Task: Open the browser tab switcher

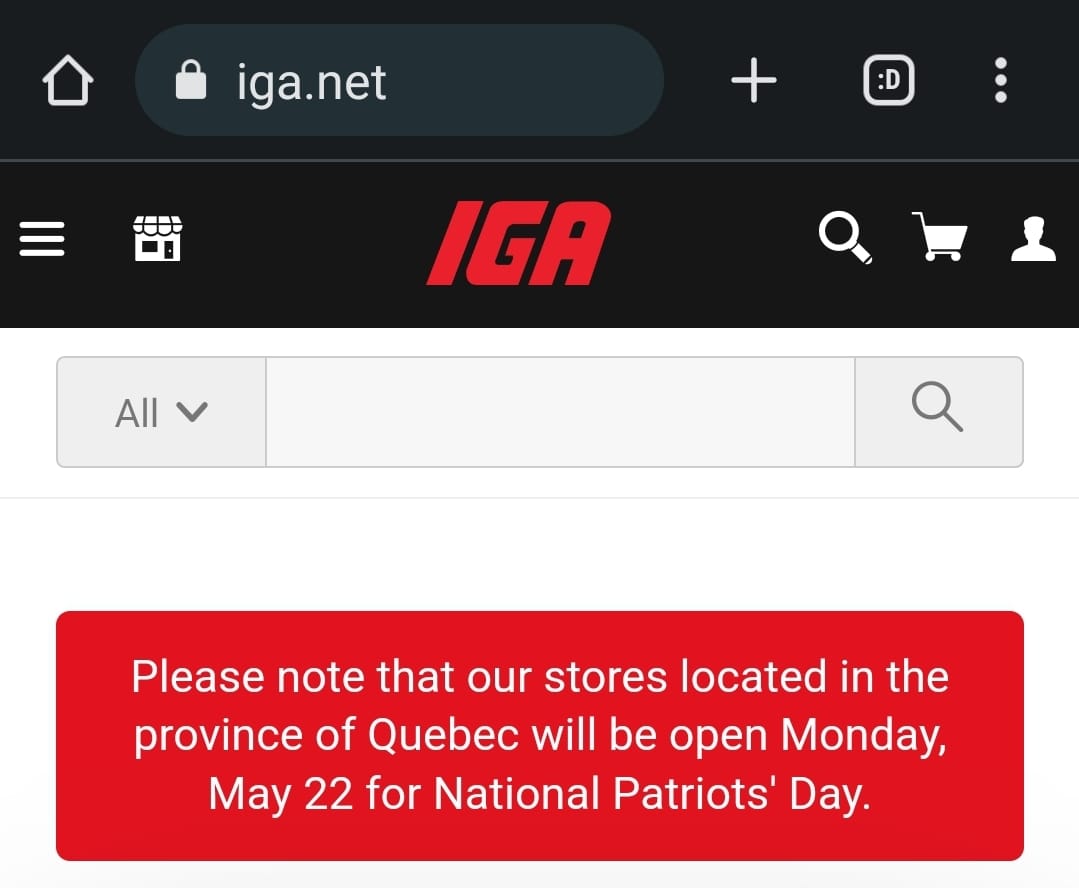Action: (x=888, y=81)
